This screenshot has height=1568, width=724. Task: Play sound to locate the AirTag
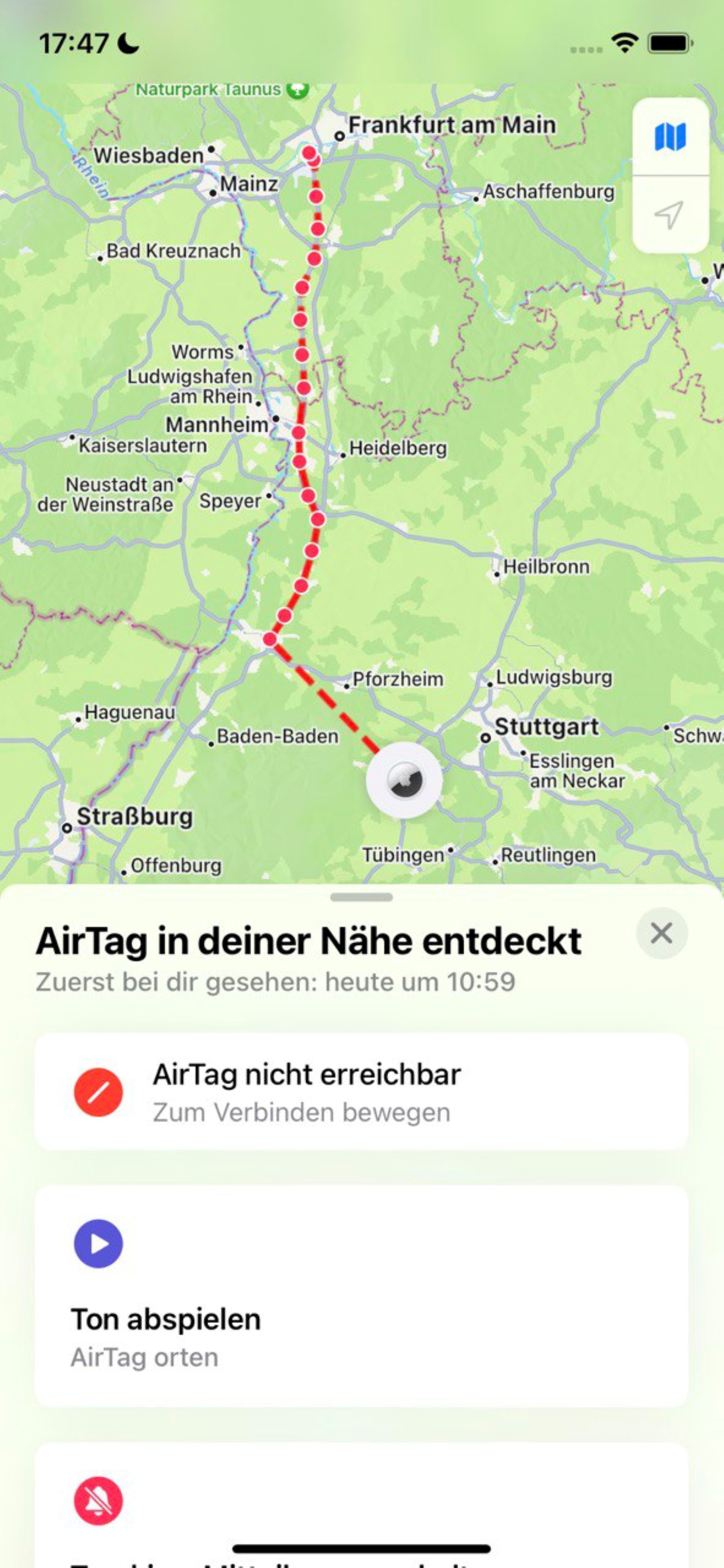[x=362, y=1296]
